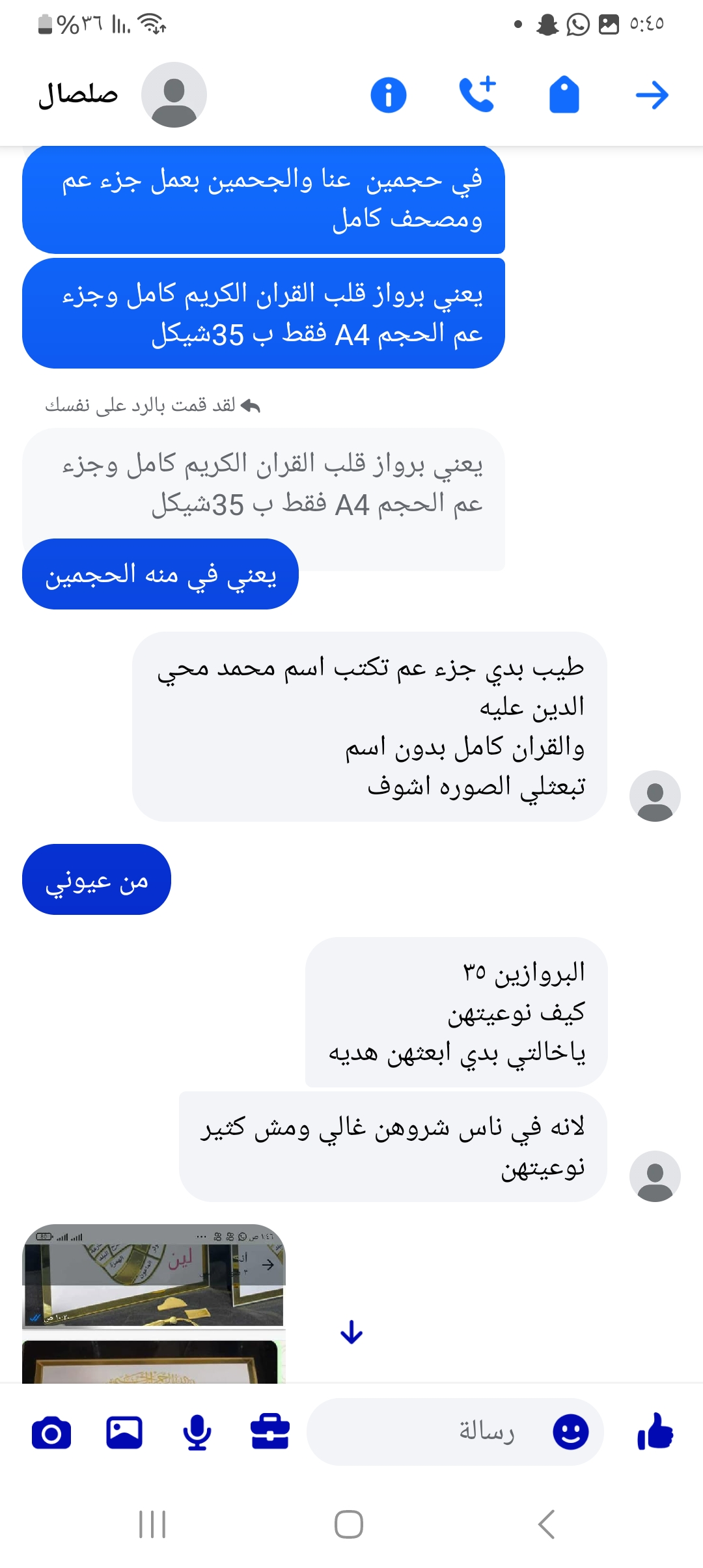Jump to latest messages with down arrow

tap(351, 1332)
